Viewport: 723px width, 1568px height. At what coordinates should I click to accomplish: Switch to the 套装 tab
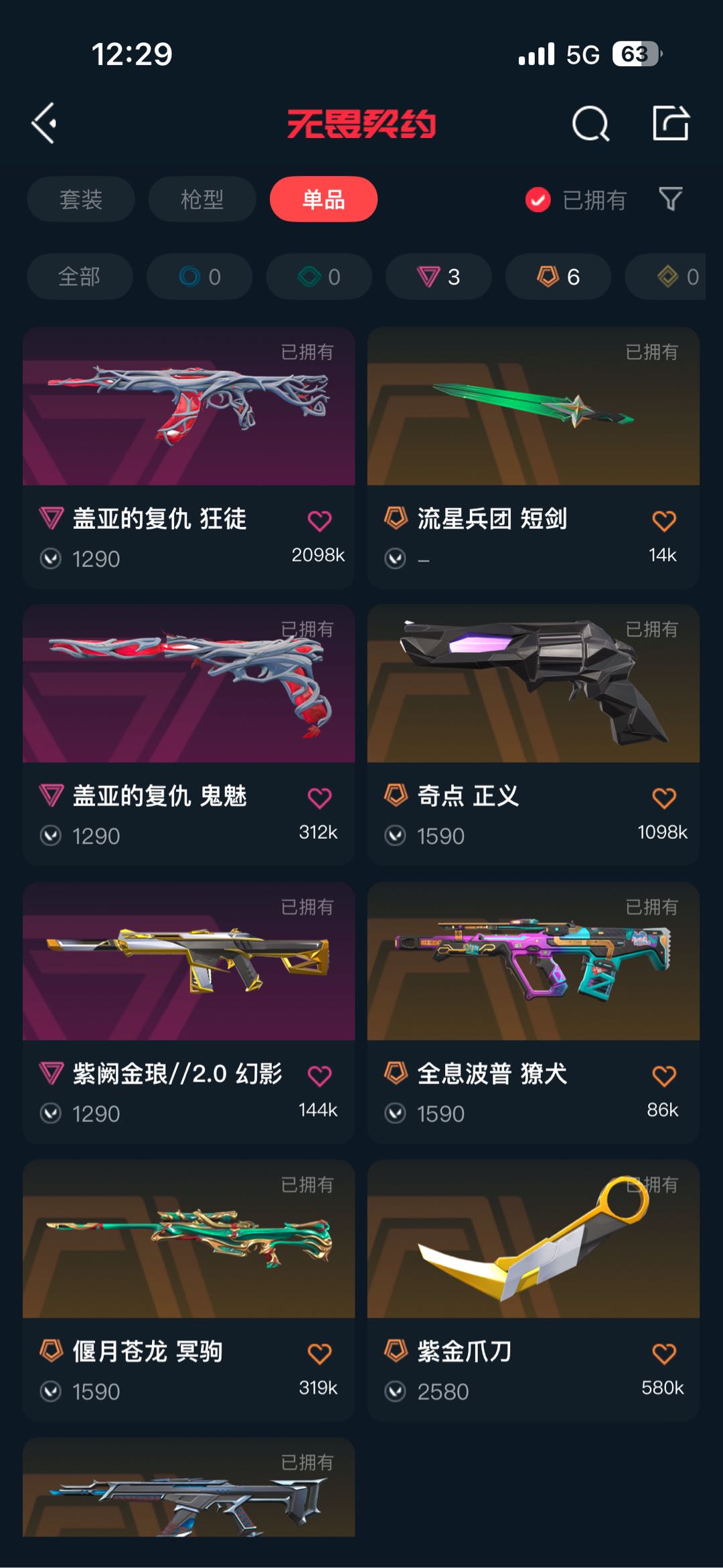tap(81, 199)
